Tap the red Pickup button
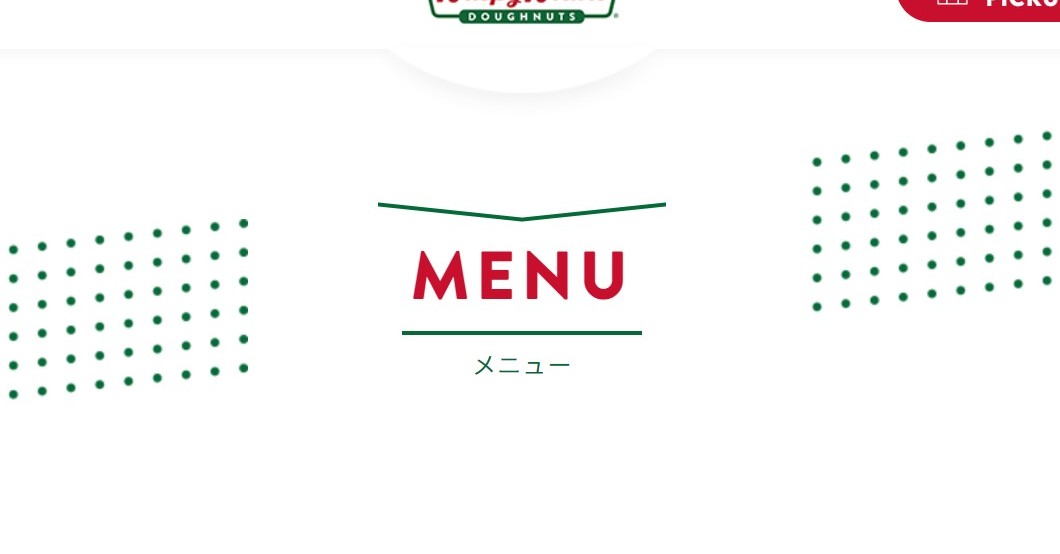 click(990, 6)
